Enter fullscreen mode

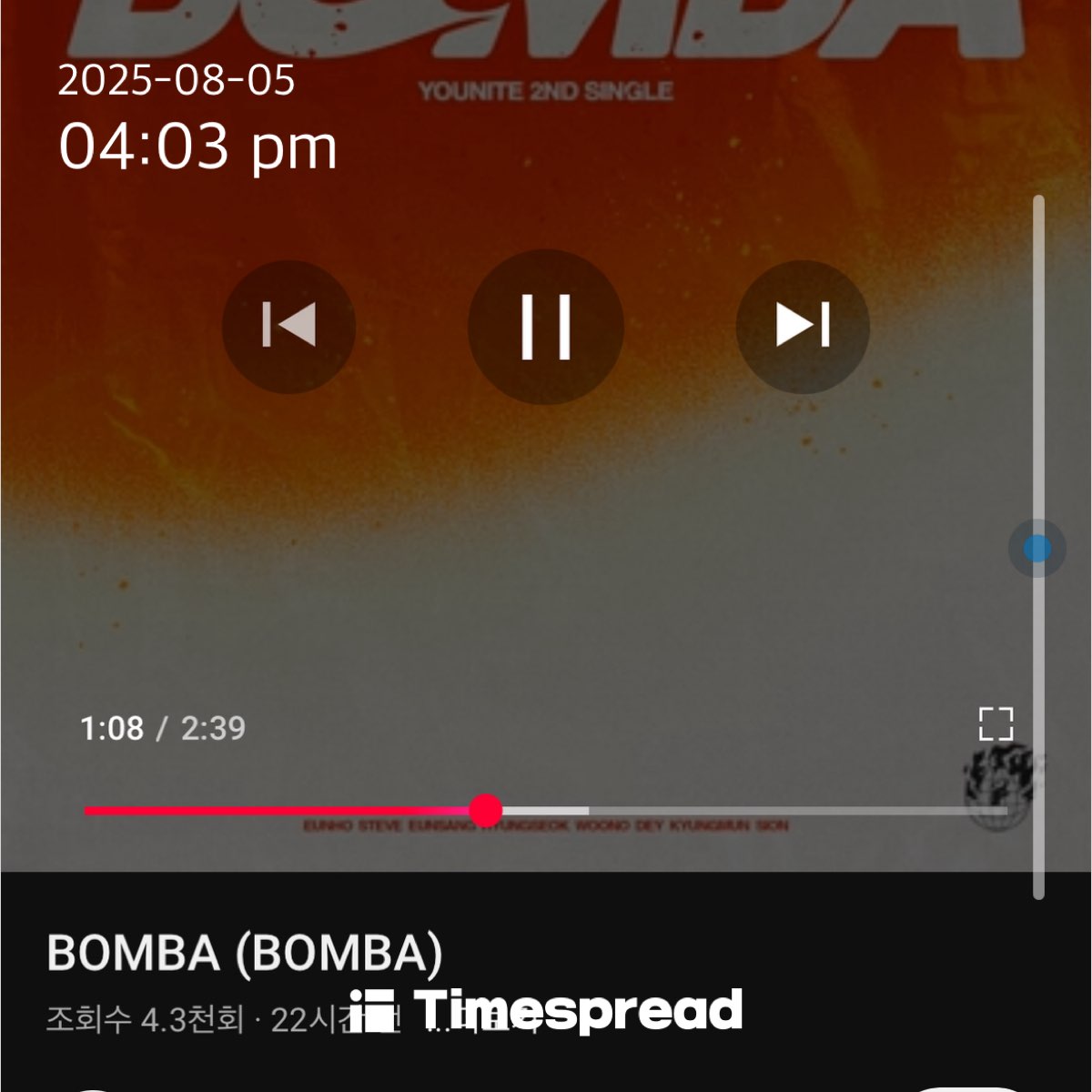click(x=996, y=724)
